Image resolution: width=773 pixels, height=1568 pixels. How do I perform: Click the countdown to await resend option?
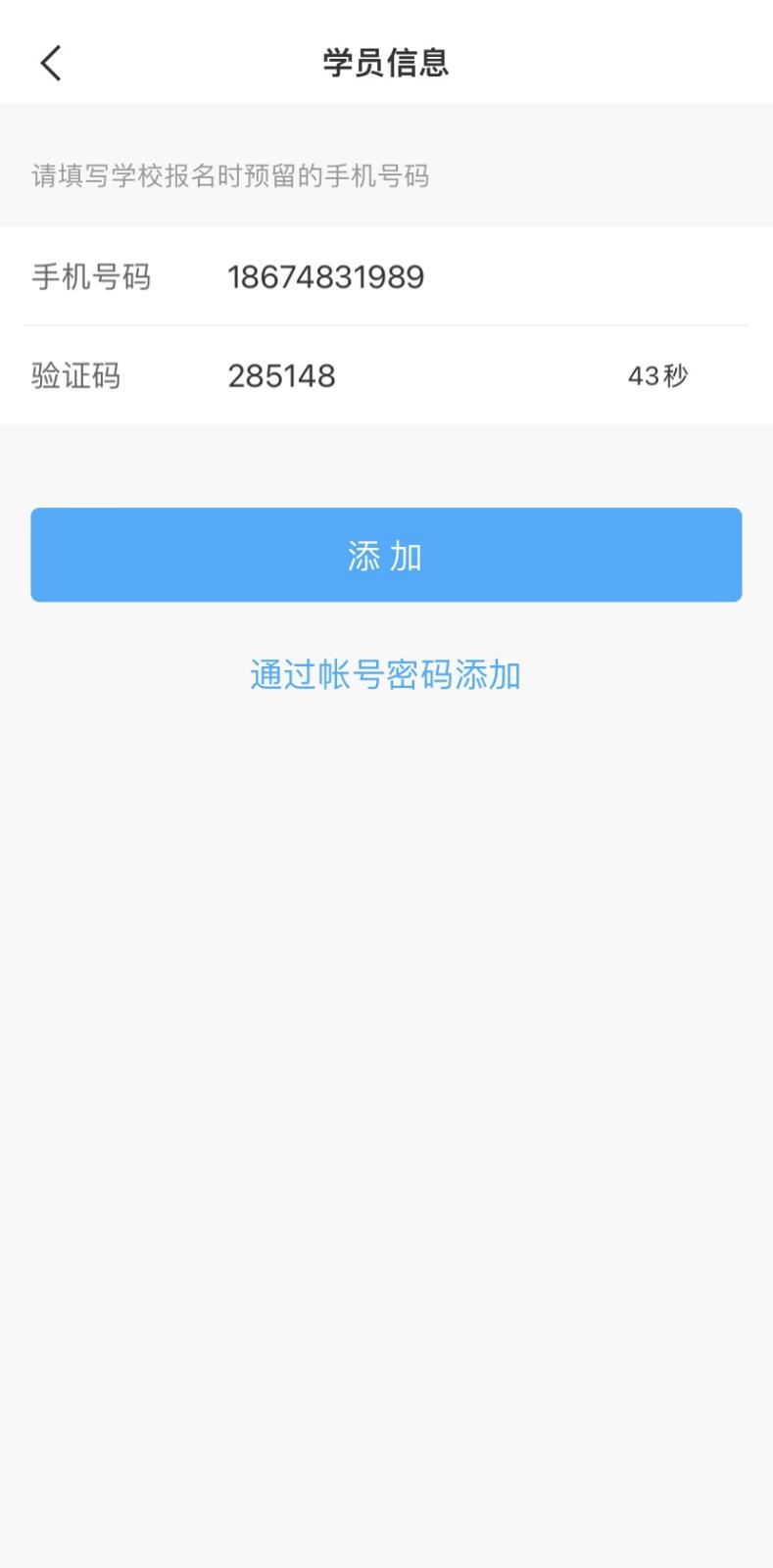(x=657, y=375)
